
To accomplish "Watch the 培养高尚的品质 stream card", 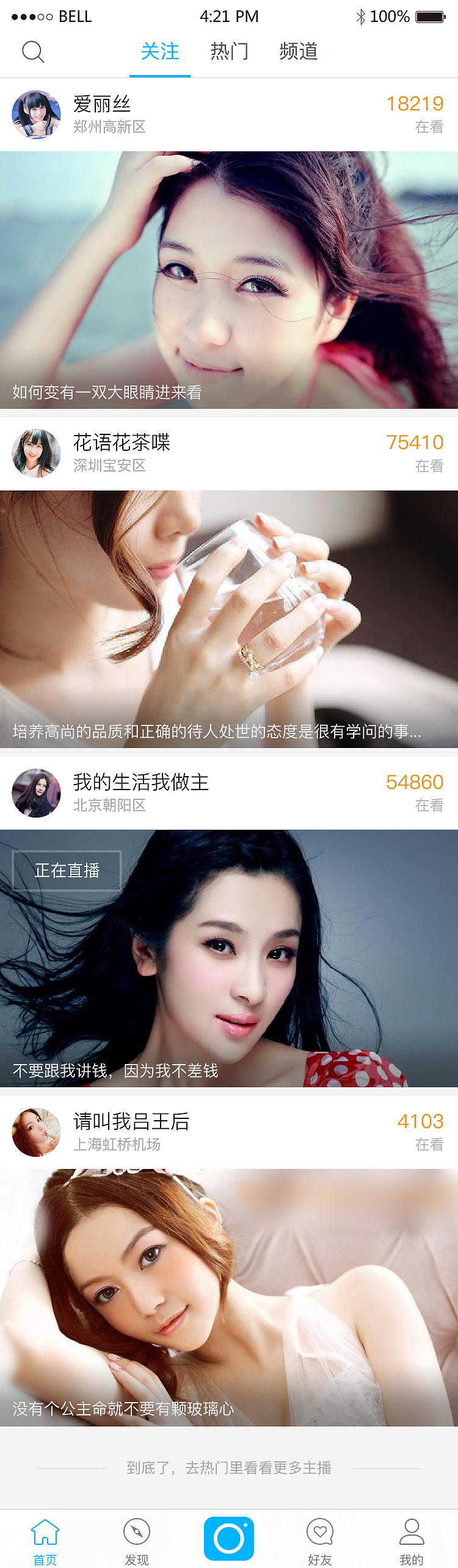I will click(x=229, y=619).
